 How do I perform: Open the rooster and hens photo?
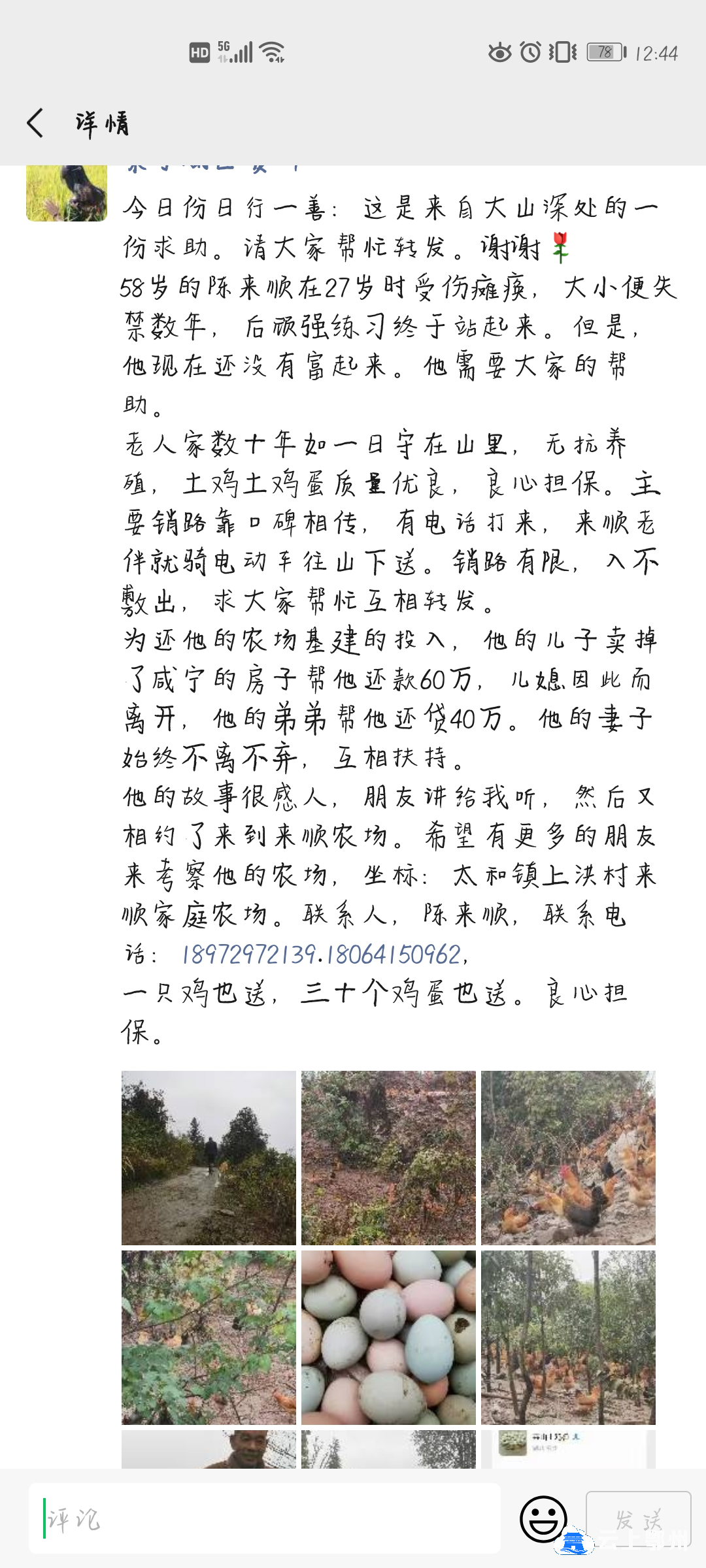(x=568, y=1157)
